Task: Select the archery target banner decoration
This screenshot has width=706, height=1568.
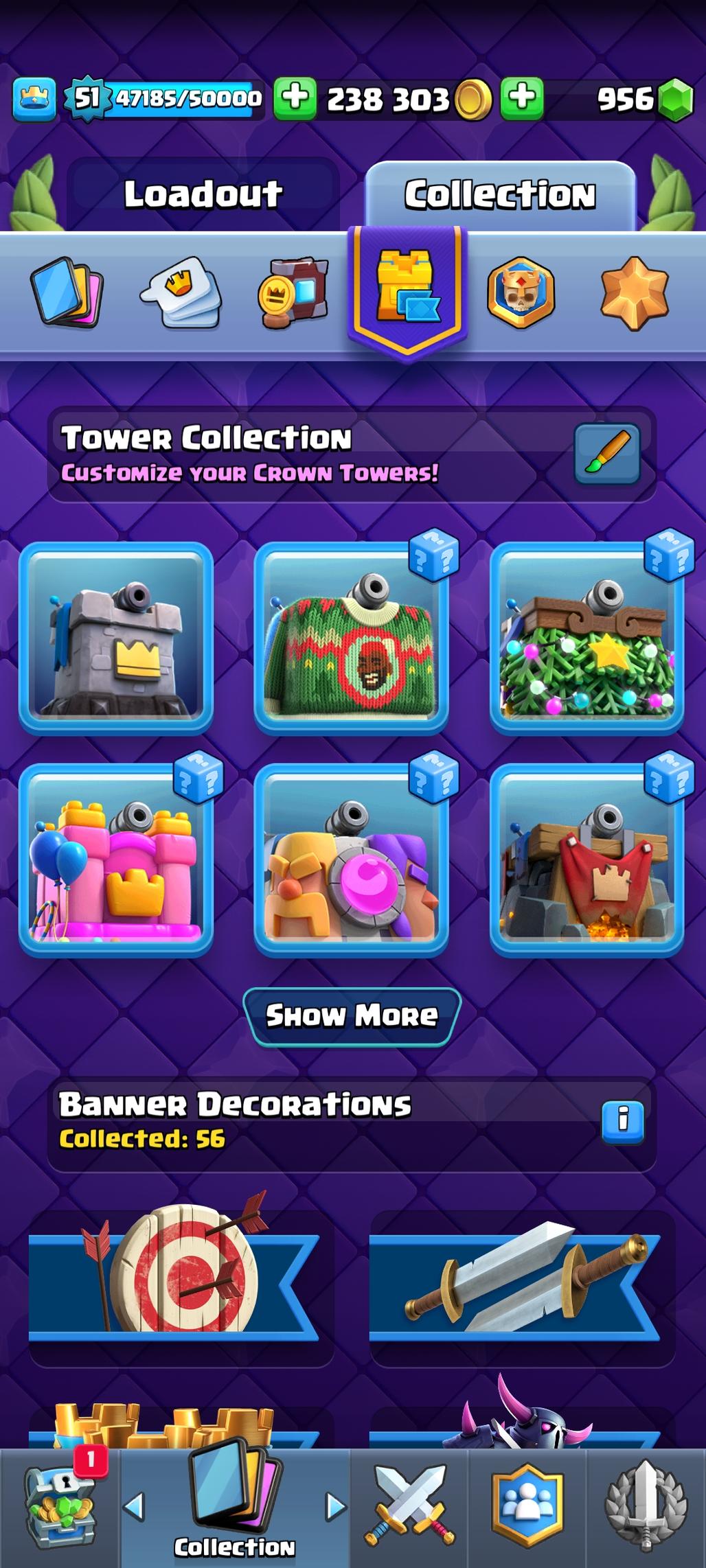Action: point(181,1287)
